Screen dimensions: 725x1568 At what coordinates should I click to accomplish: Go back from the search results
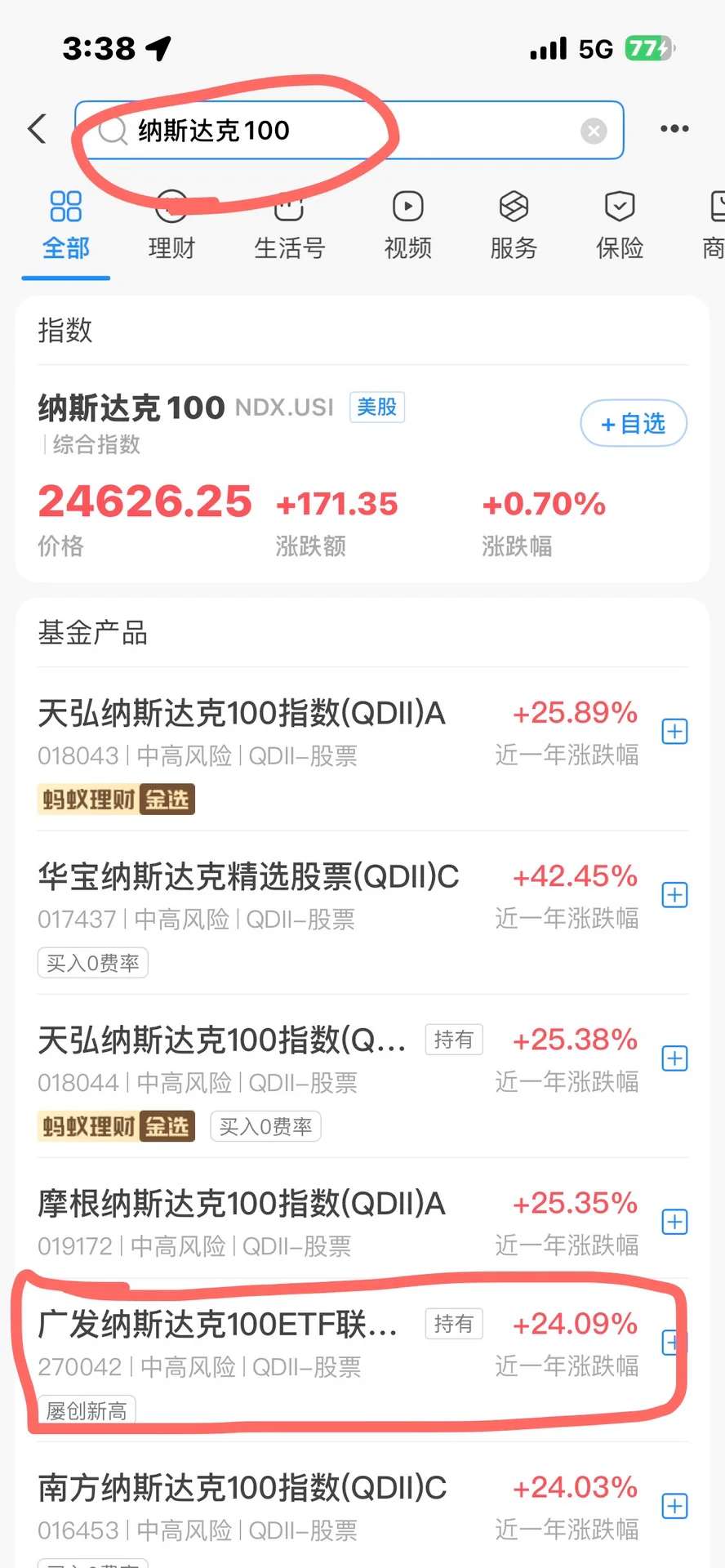[37, 129]
